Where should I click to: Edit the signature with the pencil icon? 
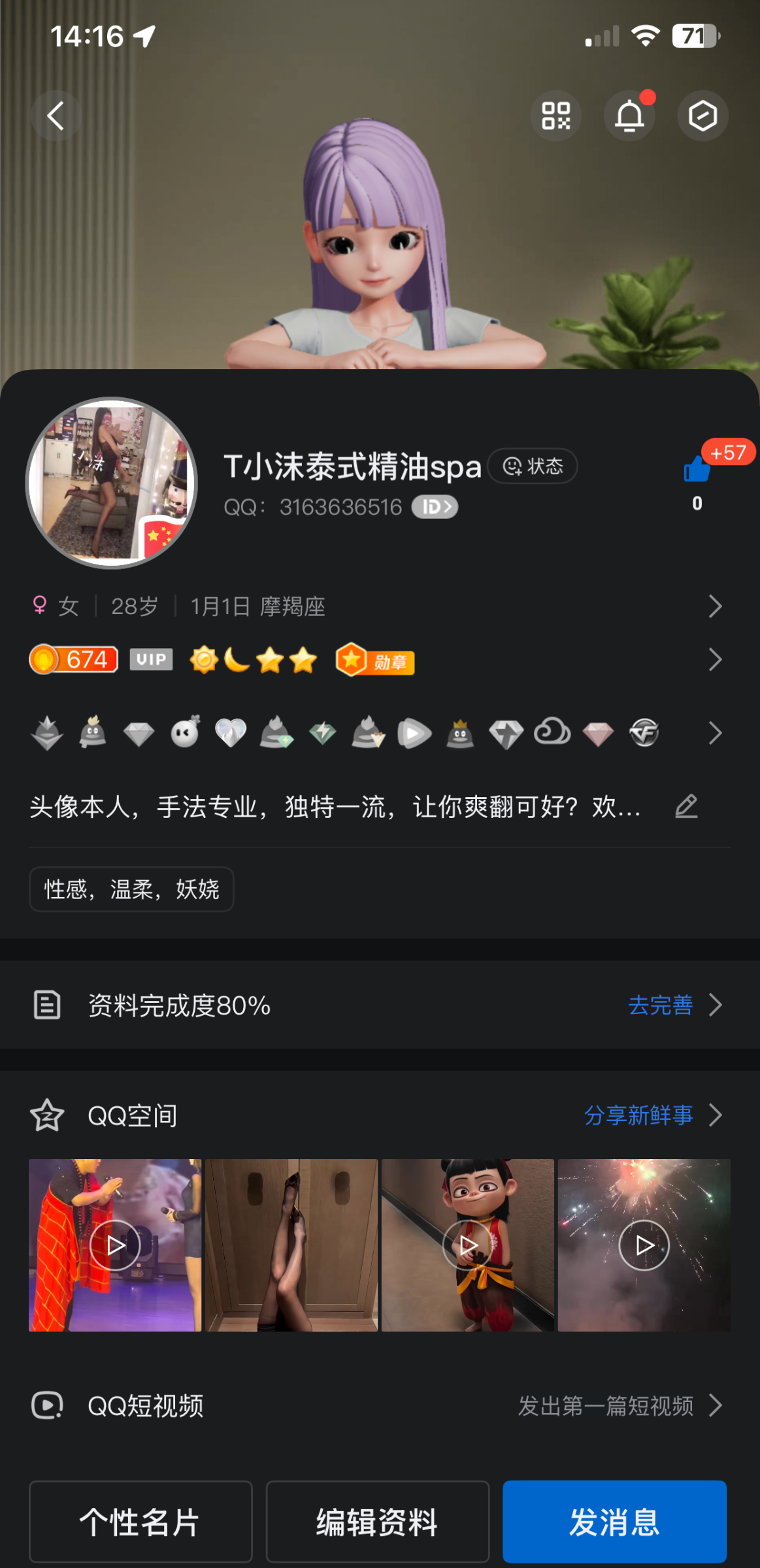coord(686,806)
